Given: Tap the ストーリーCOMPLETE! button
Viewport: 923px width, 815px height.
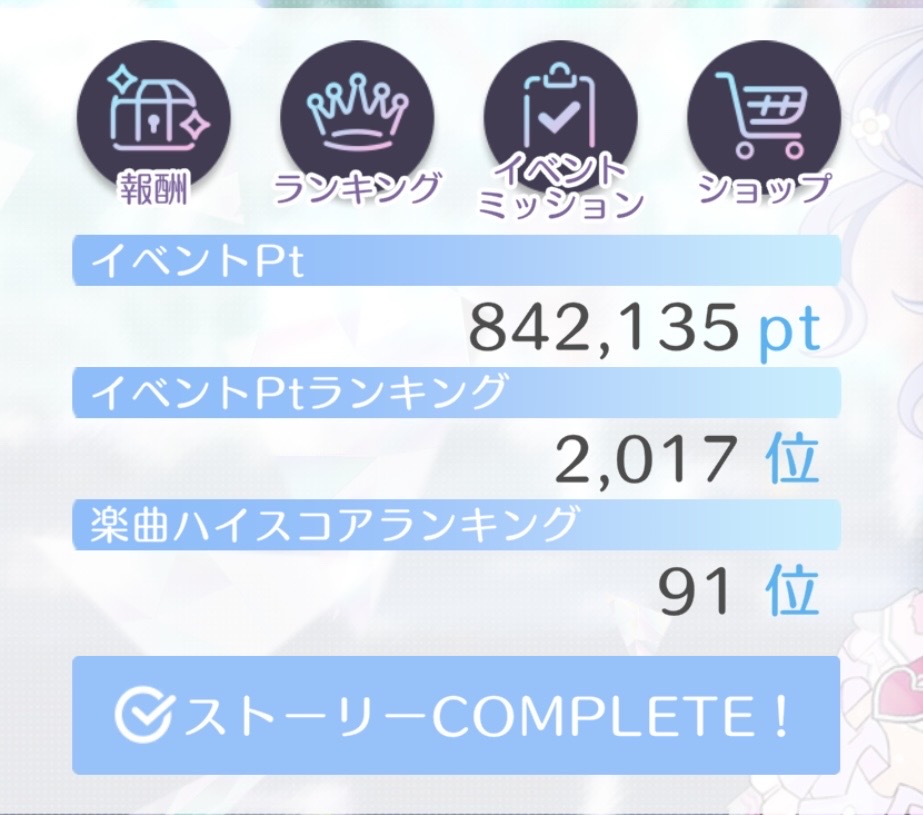Looking at the screenshot, I should pyautogui.click(x=456, y=715).
